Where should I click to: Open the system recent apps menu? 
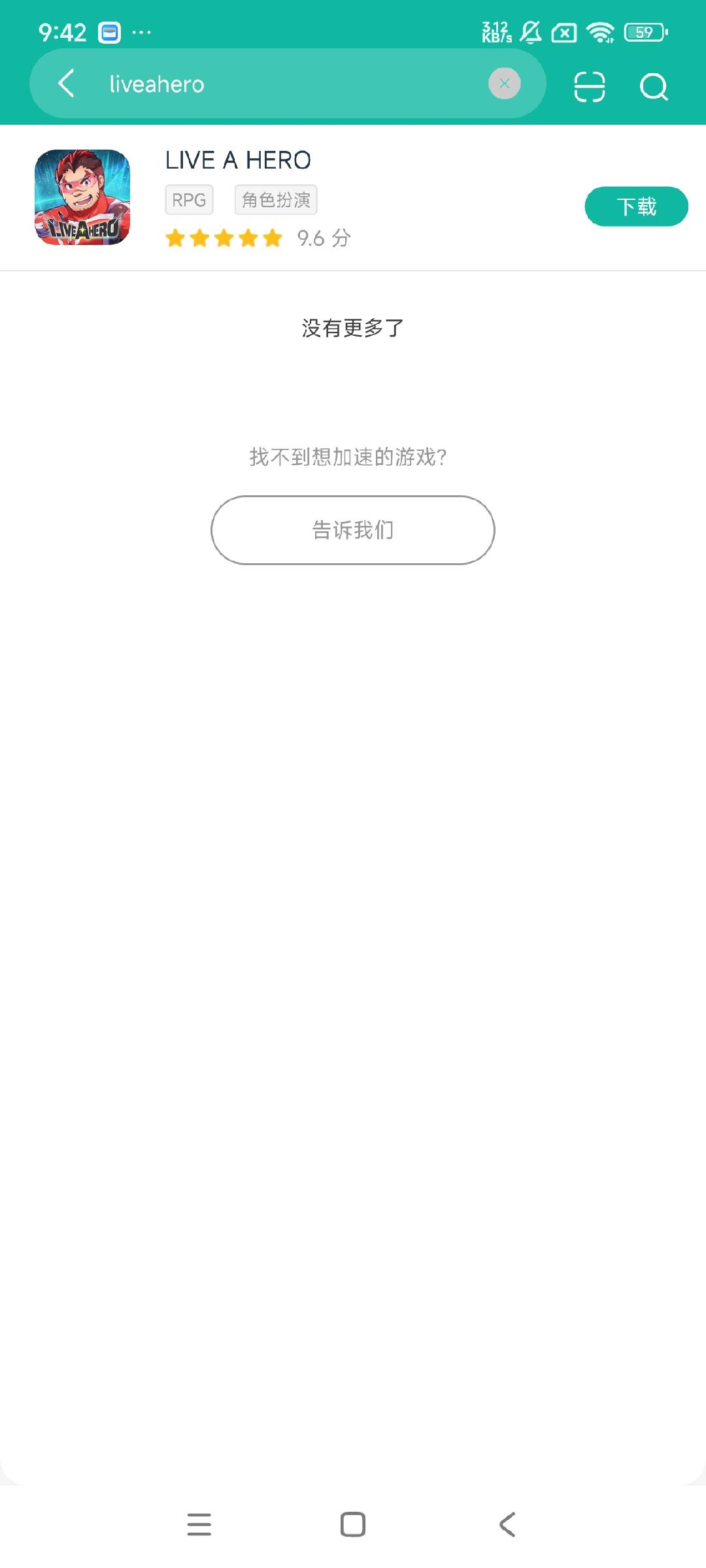tap(199, 1524)
